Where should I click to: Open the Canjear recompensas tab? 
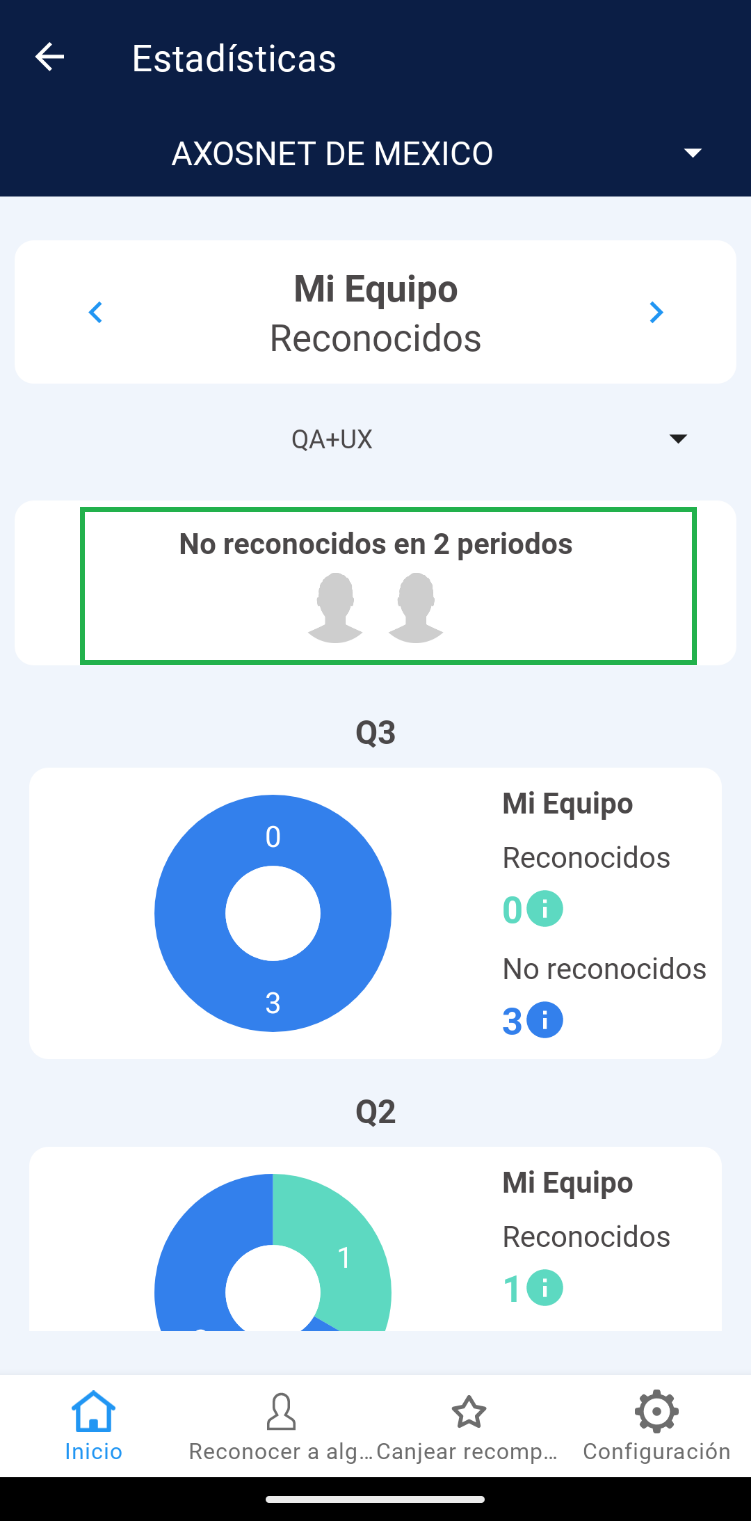coord(468,1426)
